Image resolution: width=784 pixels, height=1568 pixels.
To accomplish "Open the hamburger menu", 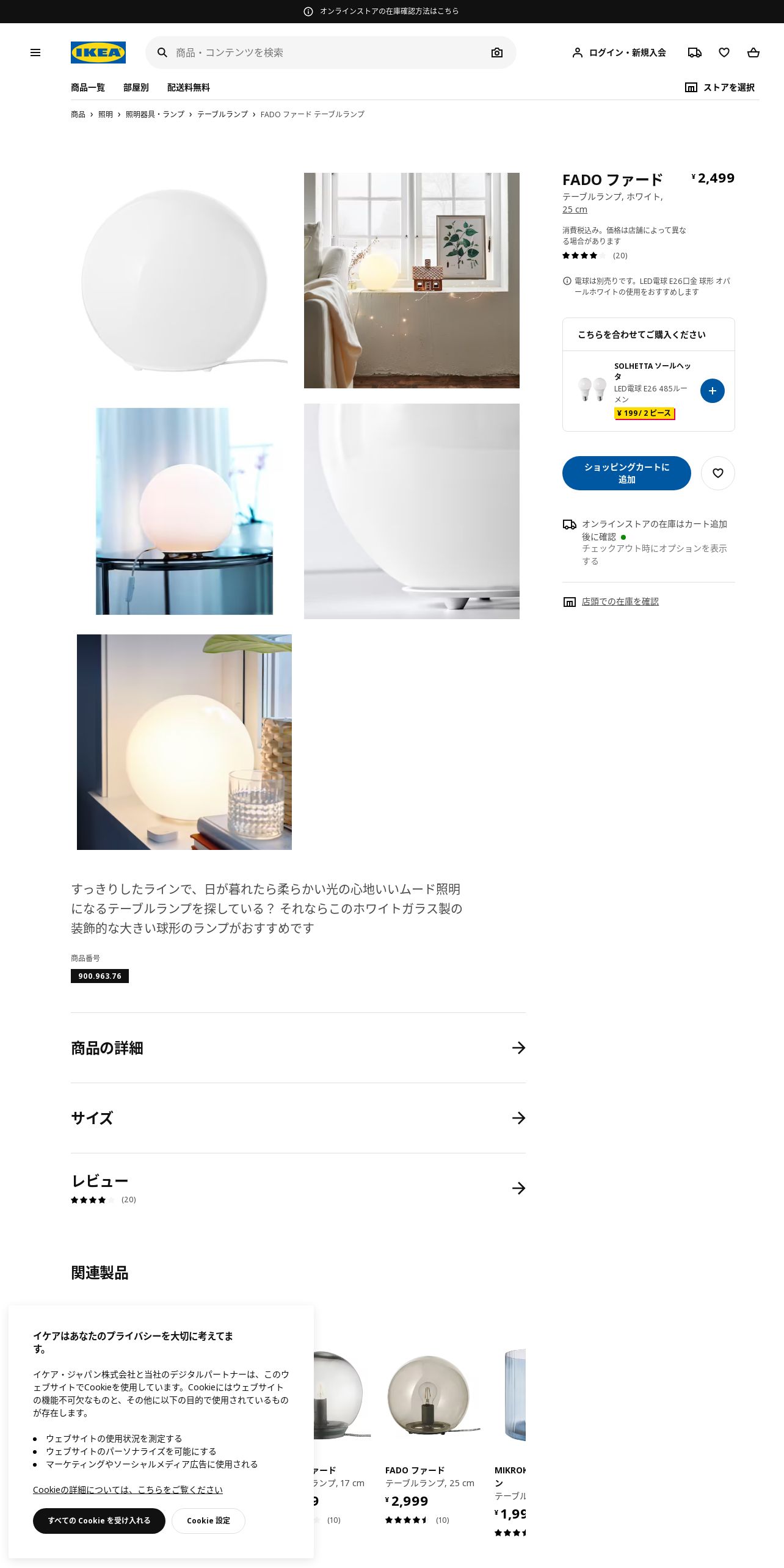I will tap(35, 53).
